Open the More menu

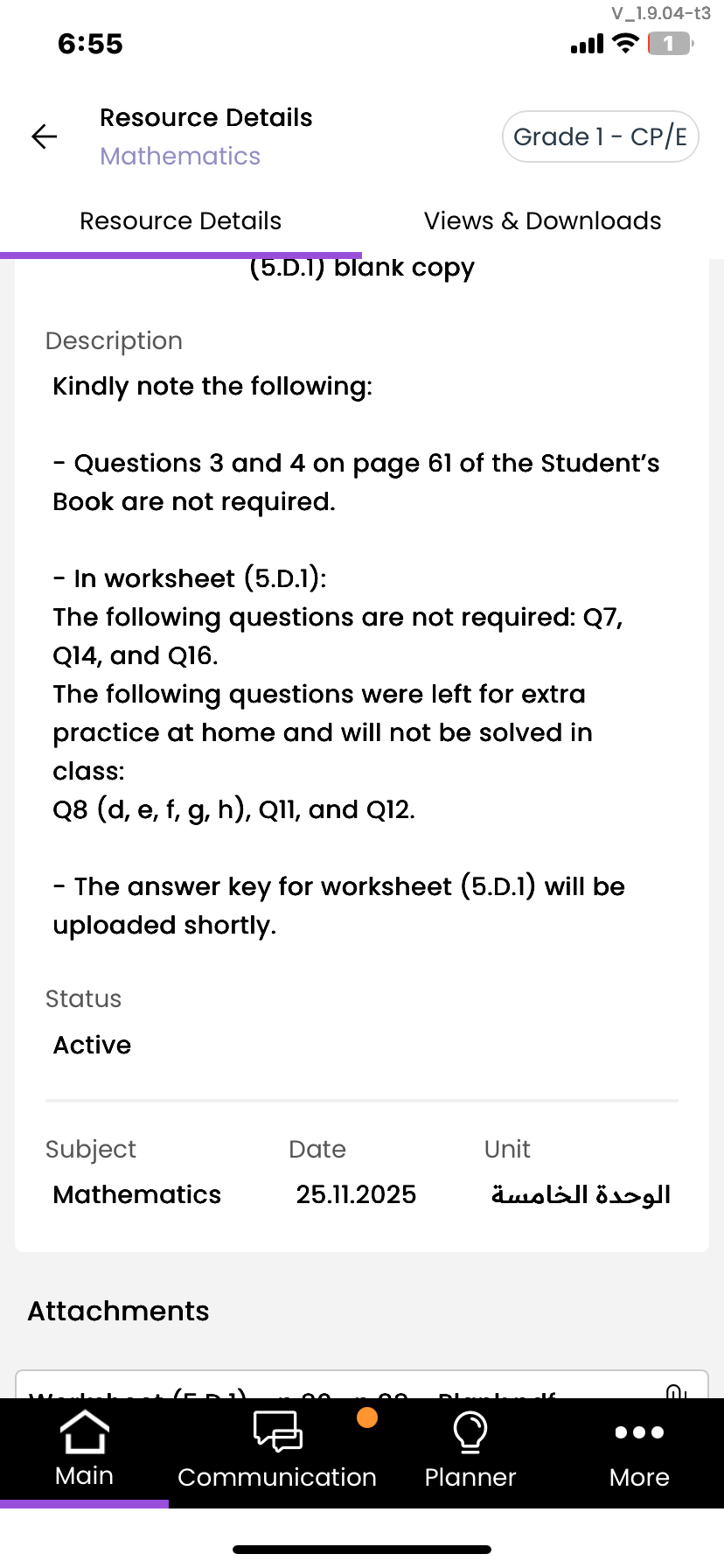(639, 1451)
